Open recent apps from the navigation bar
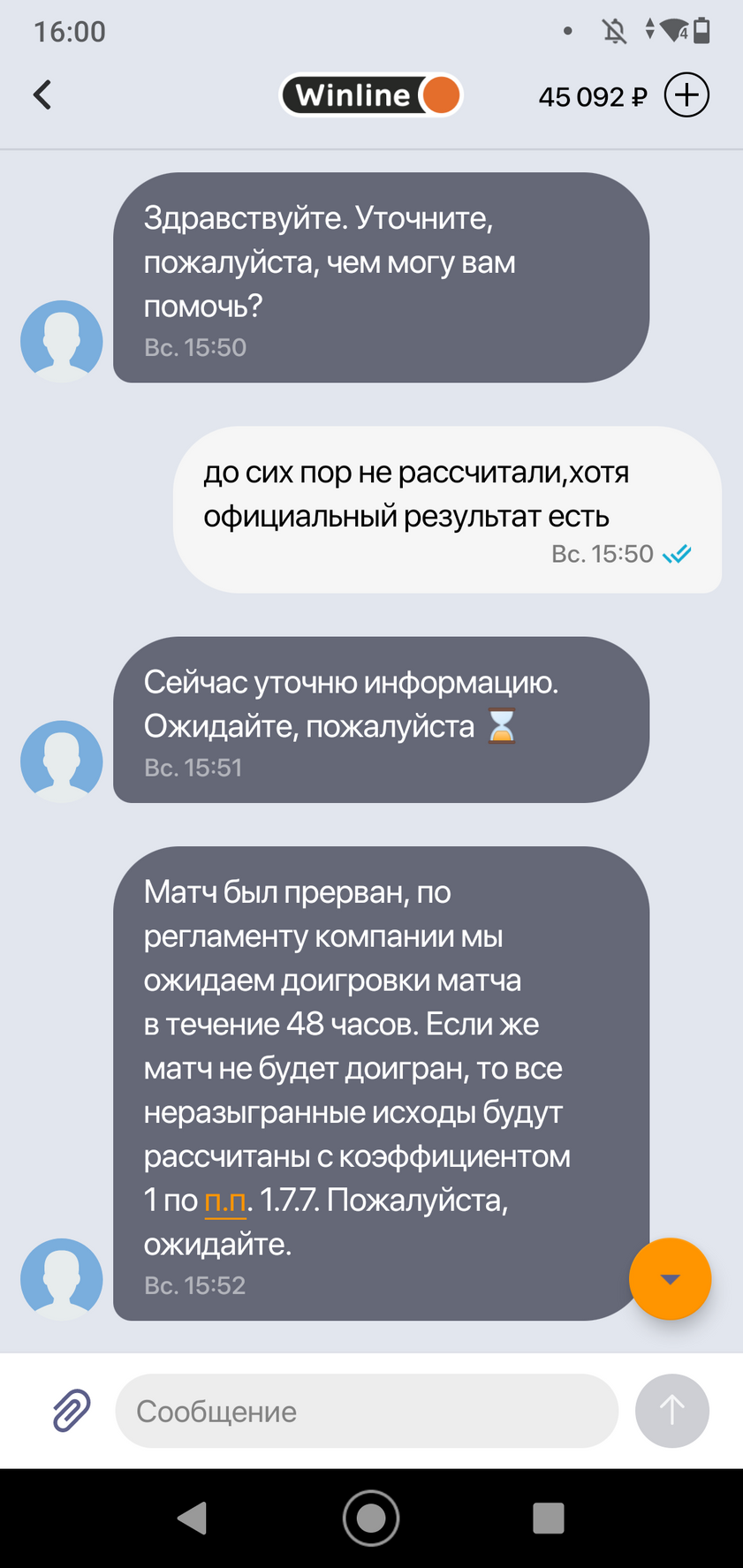Screen dimensions: 743x1568 point(549,1518)
